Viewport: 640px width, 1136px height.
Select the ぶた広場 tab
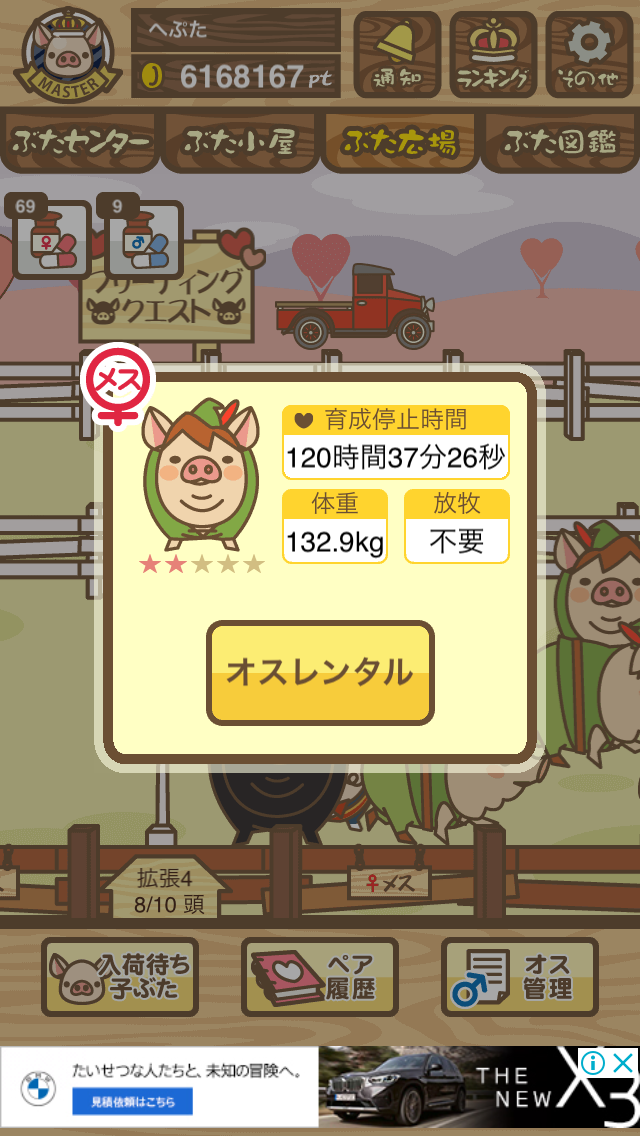click(400, 142)
